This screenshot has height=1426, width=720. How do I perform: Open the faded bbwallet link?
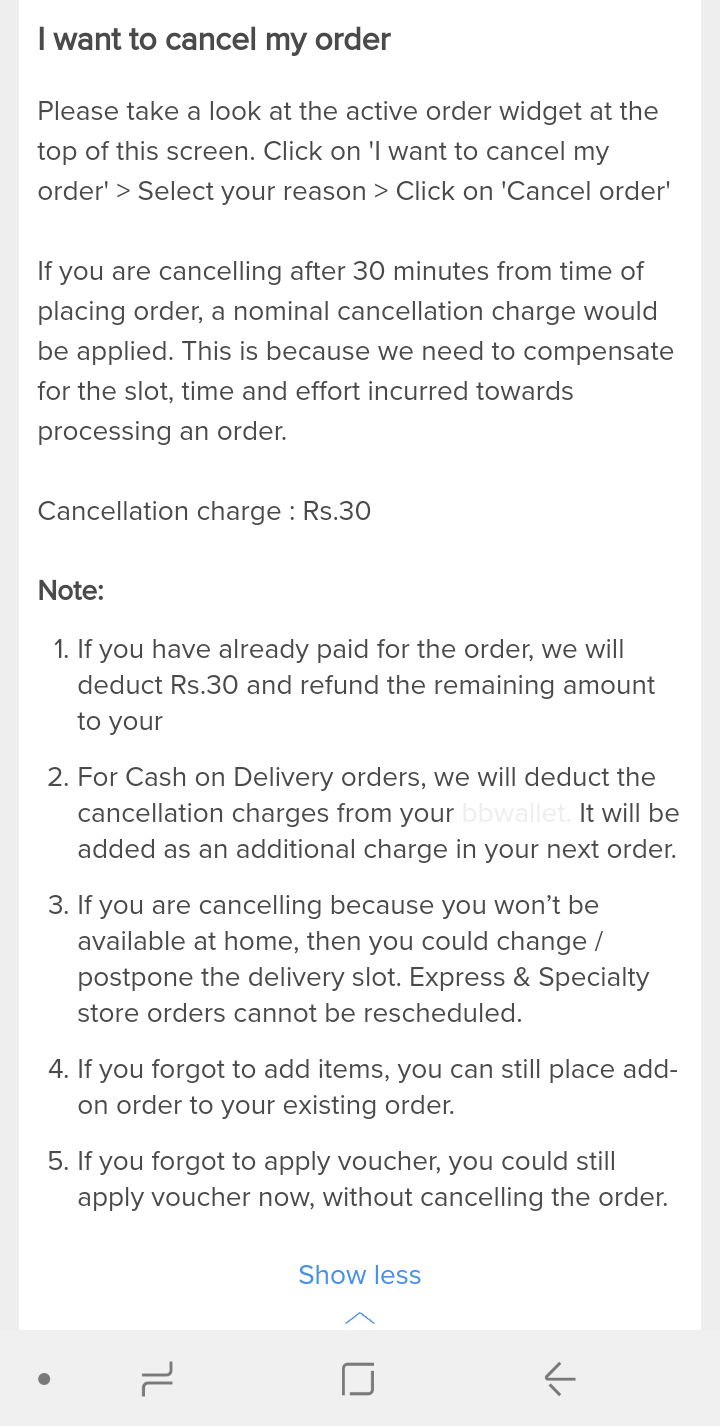(x=516, y=813)
